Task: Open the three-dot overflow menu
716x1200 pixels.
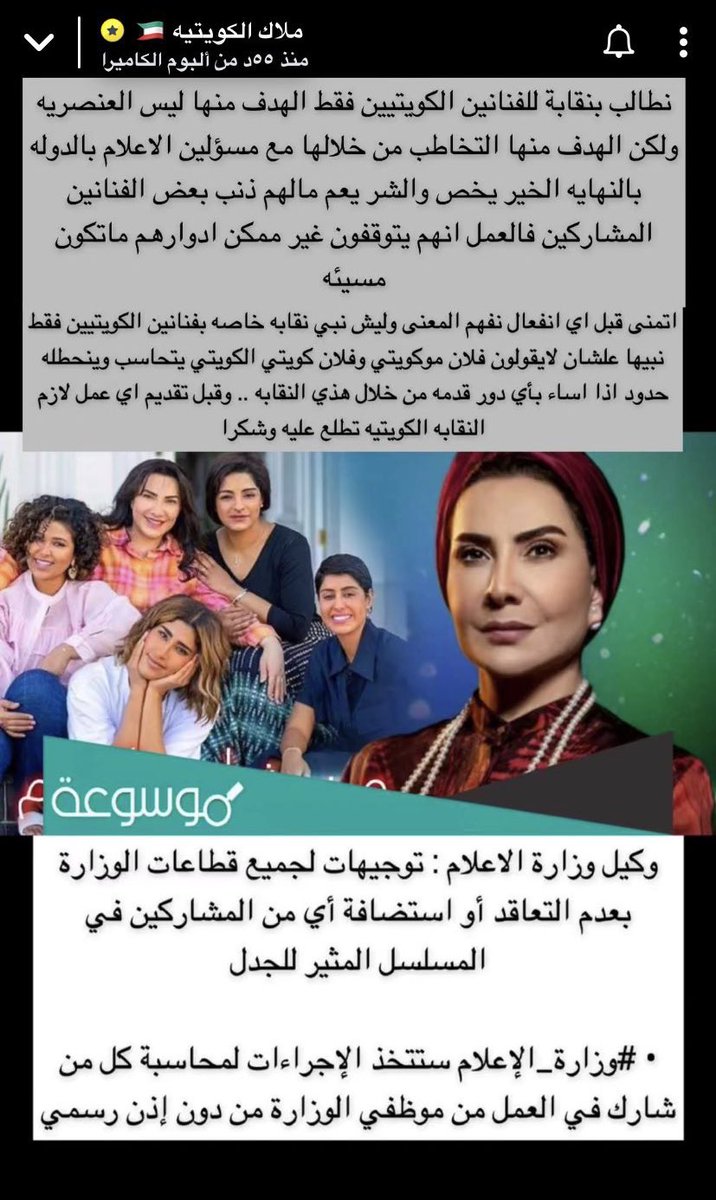Action: point(684,43)
